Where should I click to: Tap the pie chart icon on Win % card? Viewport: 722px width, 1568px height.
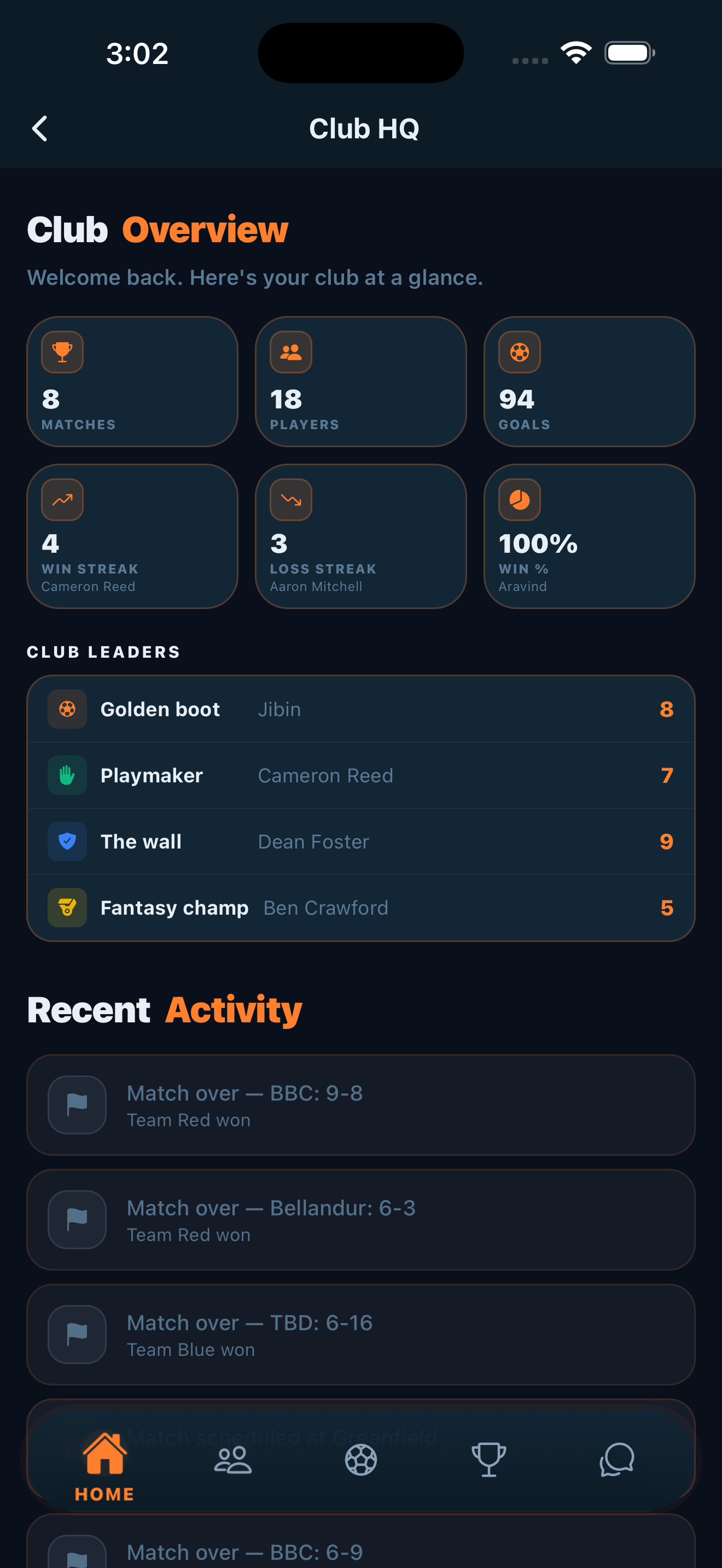519,499
